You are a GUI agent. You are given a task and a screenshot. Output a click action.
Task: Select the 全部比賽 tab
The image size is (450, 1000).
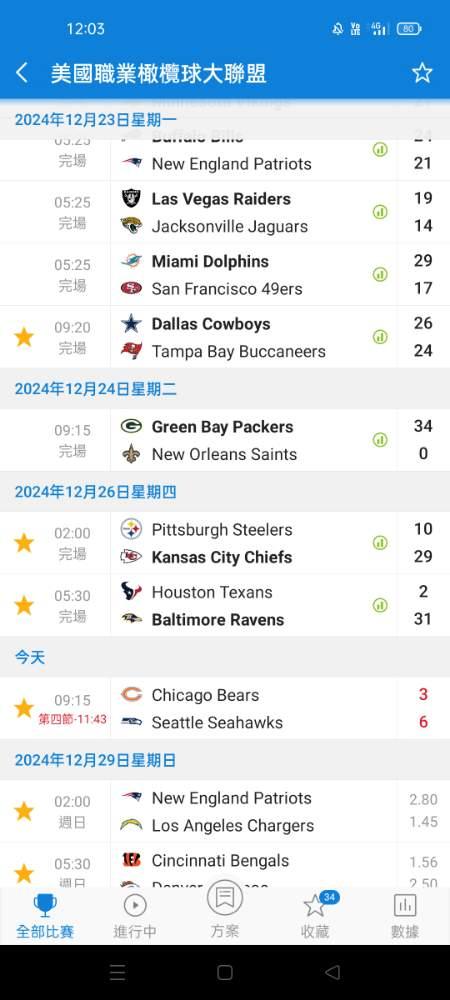45,916
